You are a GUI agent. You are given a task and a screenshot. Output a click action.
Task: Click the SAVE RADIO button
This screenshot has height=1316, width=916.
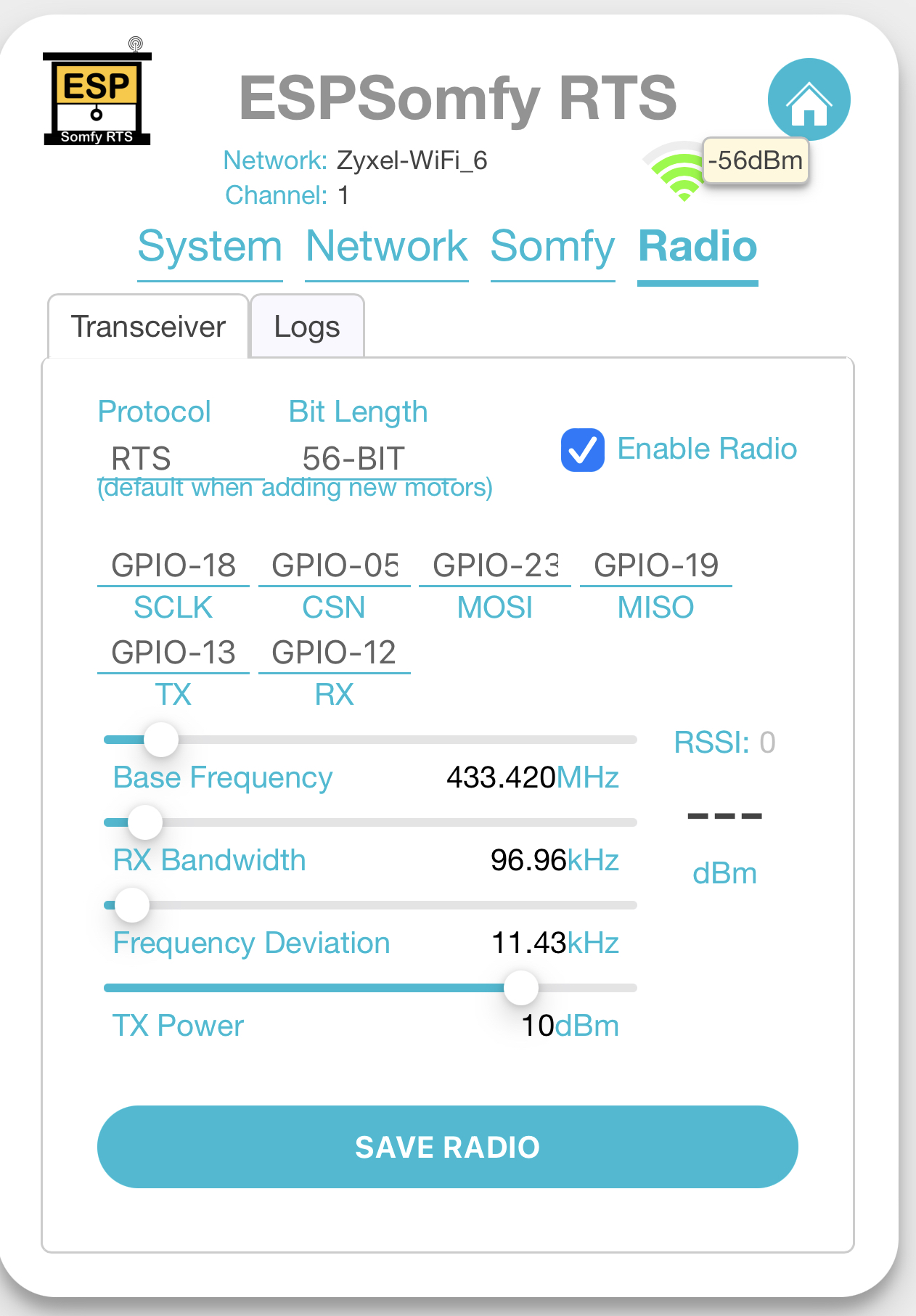[x=449, y=1148]
